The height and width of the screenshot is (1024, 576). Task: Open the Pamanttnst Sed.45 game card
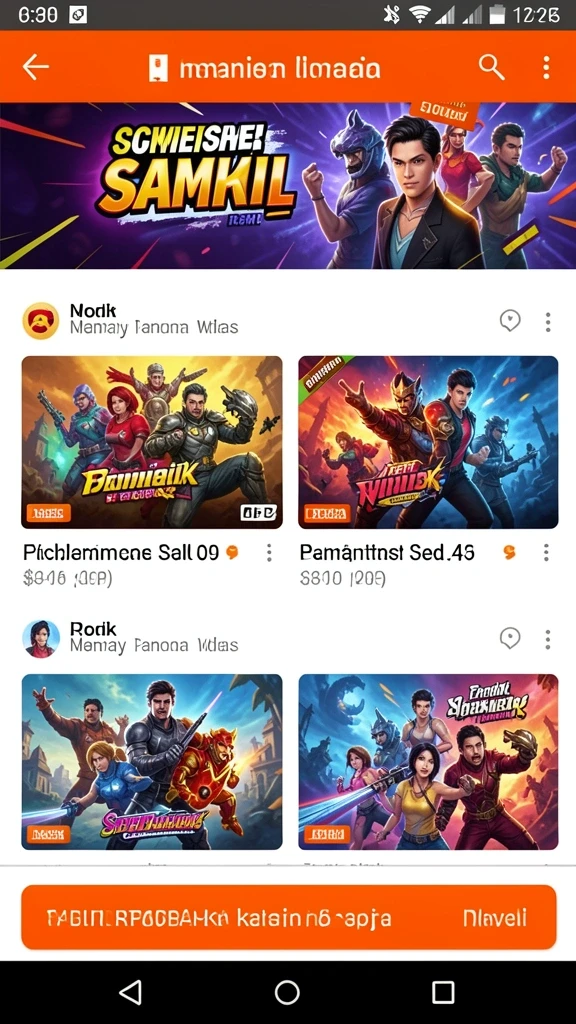point(428,442)
